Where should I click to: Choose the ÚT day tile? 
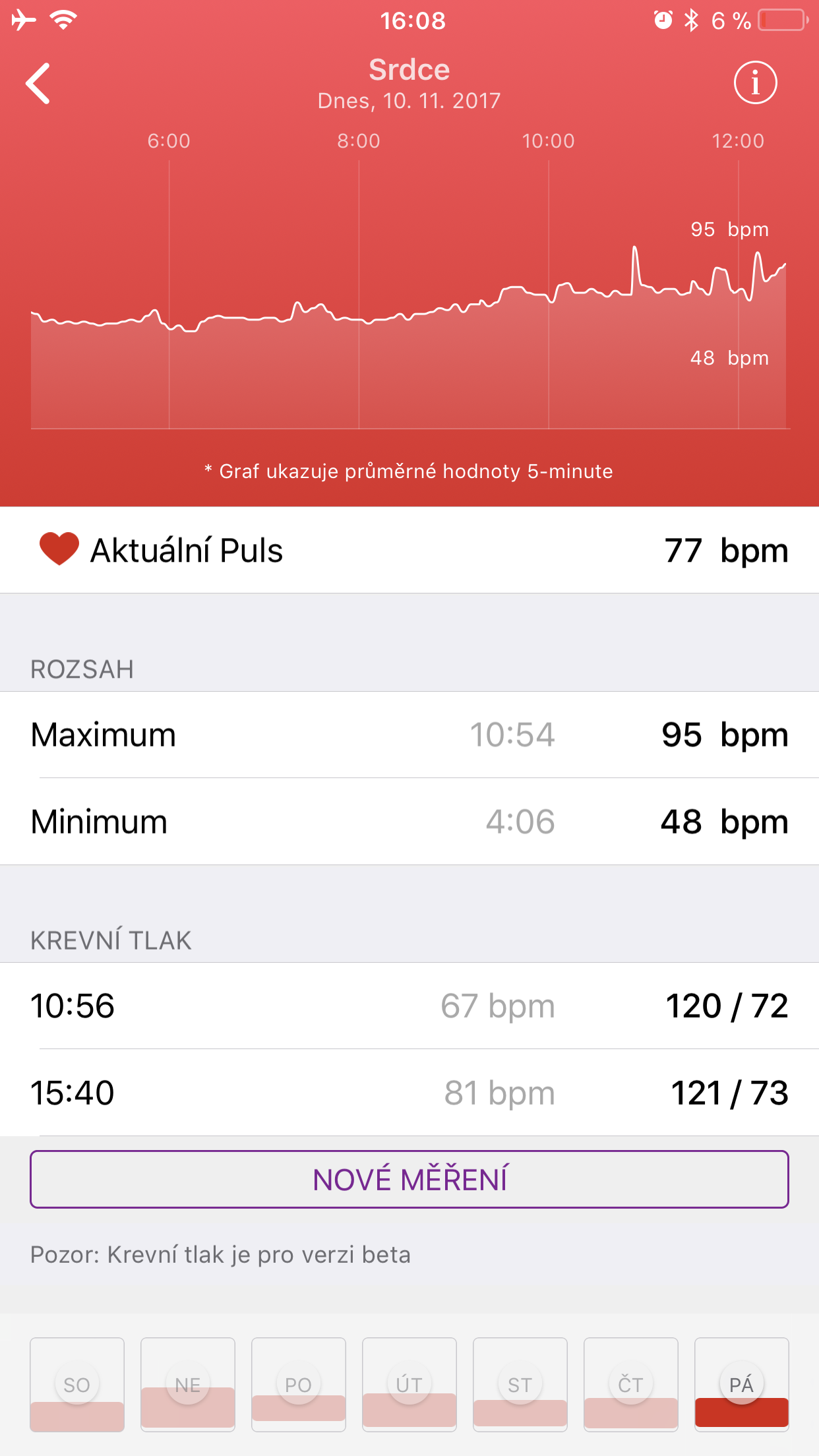(409, 1384)
